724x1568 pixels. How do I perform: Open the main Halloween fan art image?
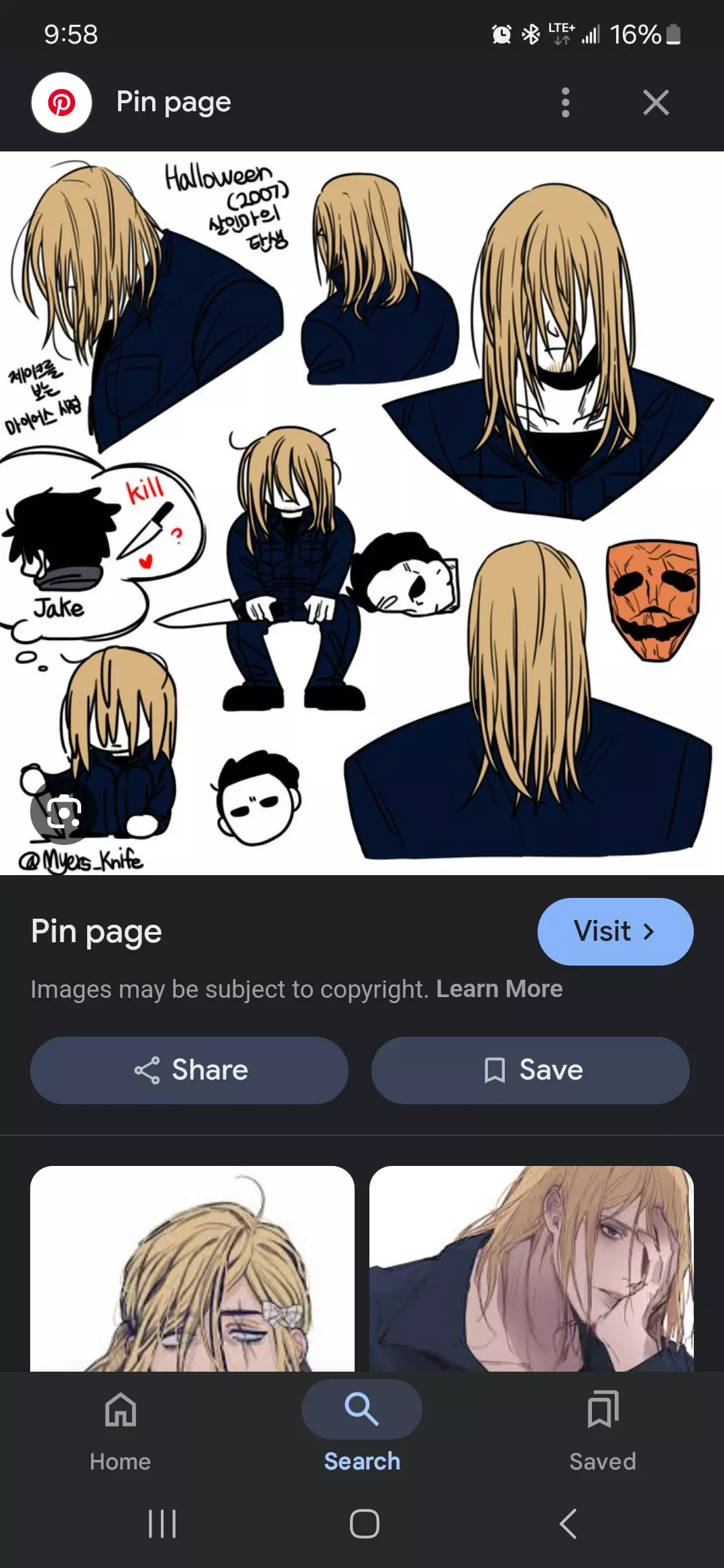(362, 513)
